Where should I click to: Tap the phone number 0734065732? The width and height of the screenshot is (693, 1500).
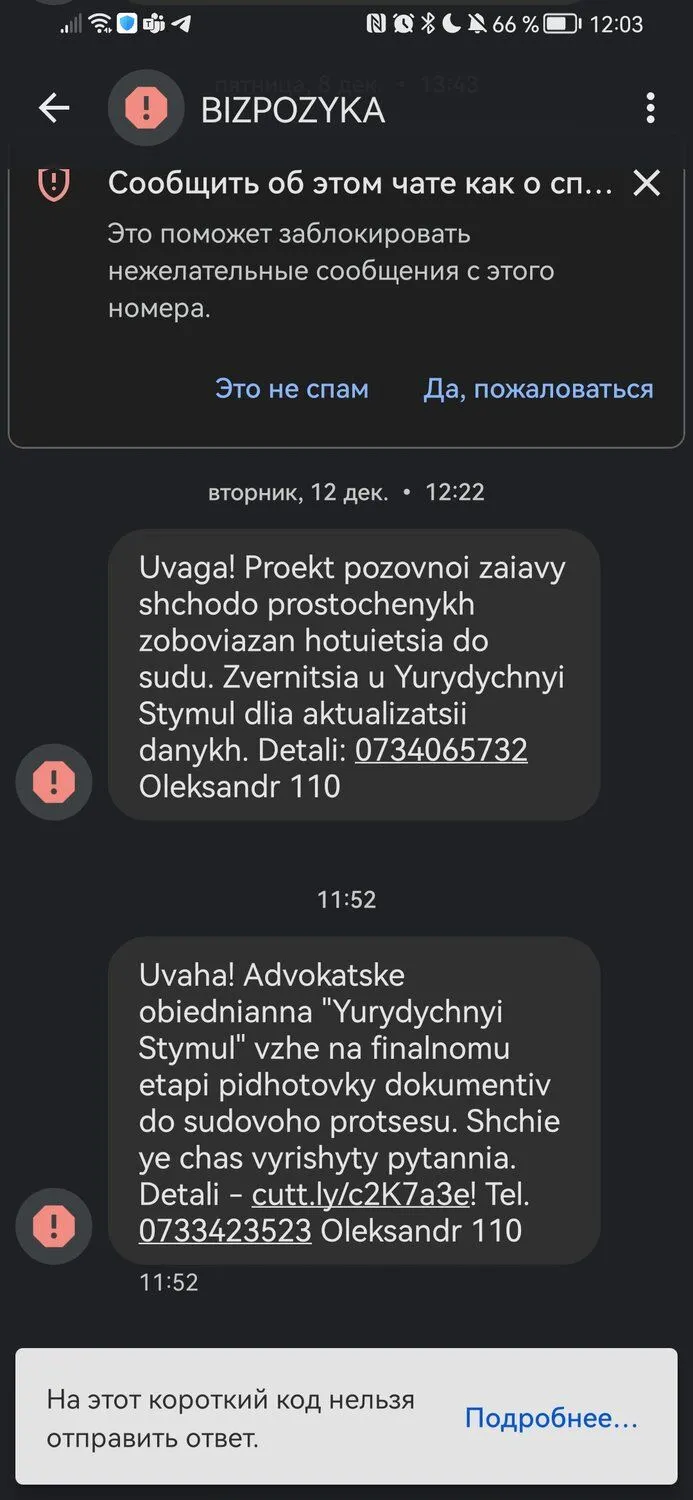441,750
